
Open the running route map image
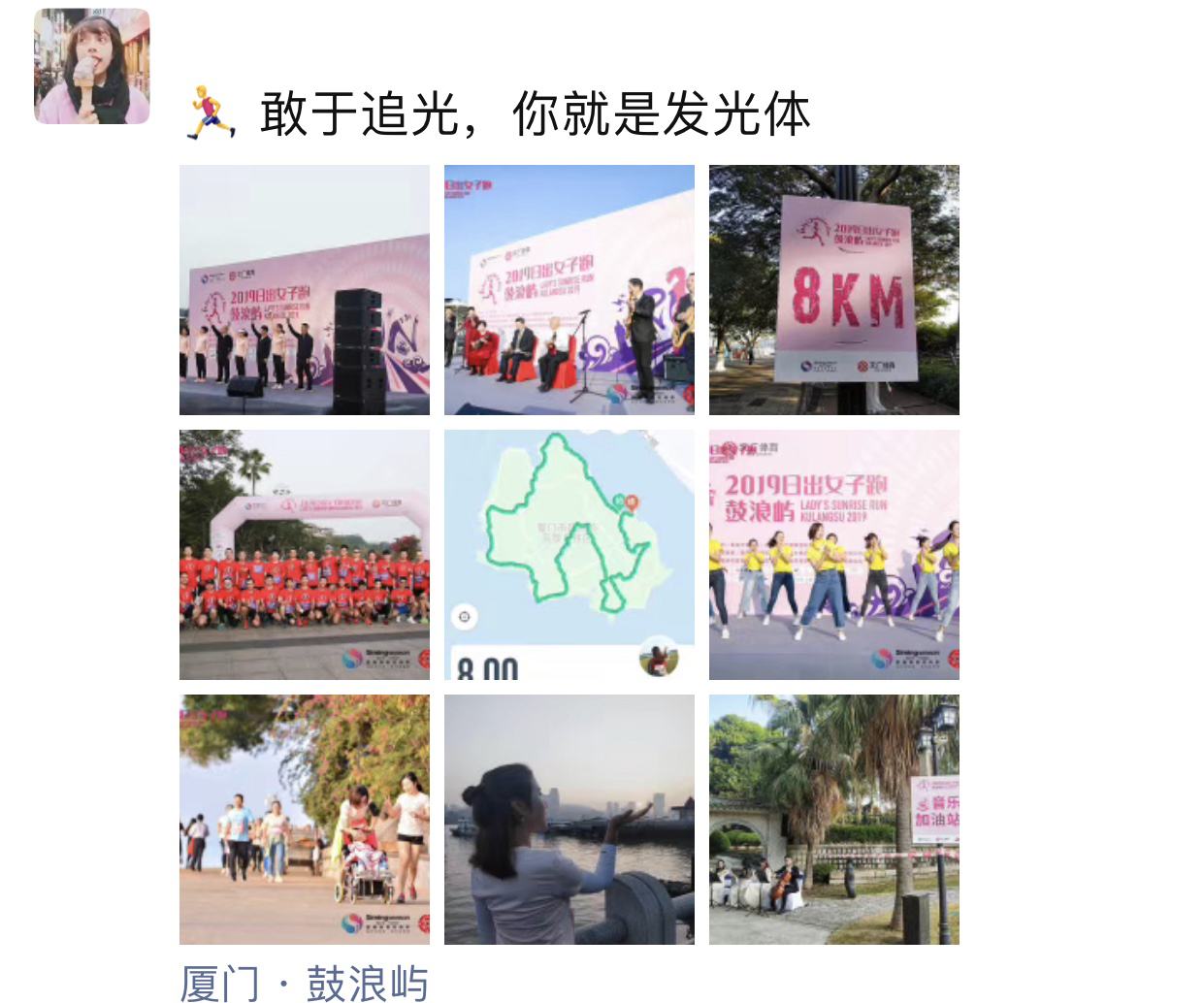click(x=569, y=555)
